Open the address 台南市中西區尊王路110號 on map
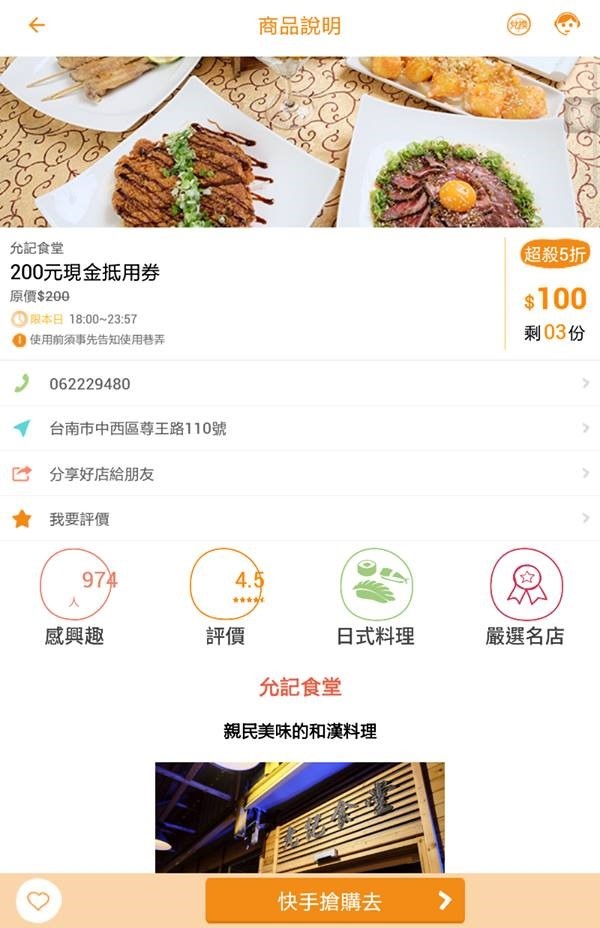The image size is (600, 928). pos(300,429)
